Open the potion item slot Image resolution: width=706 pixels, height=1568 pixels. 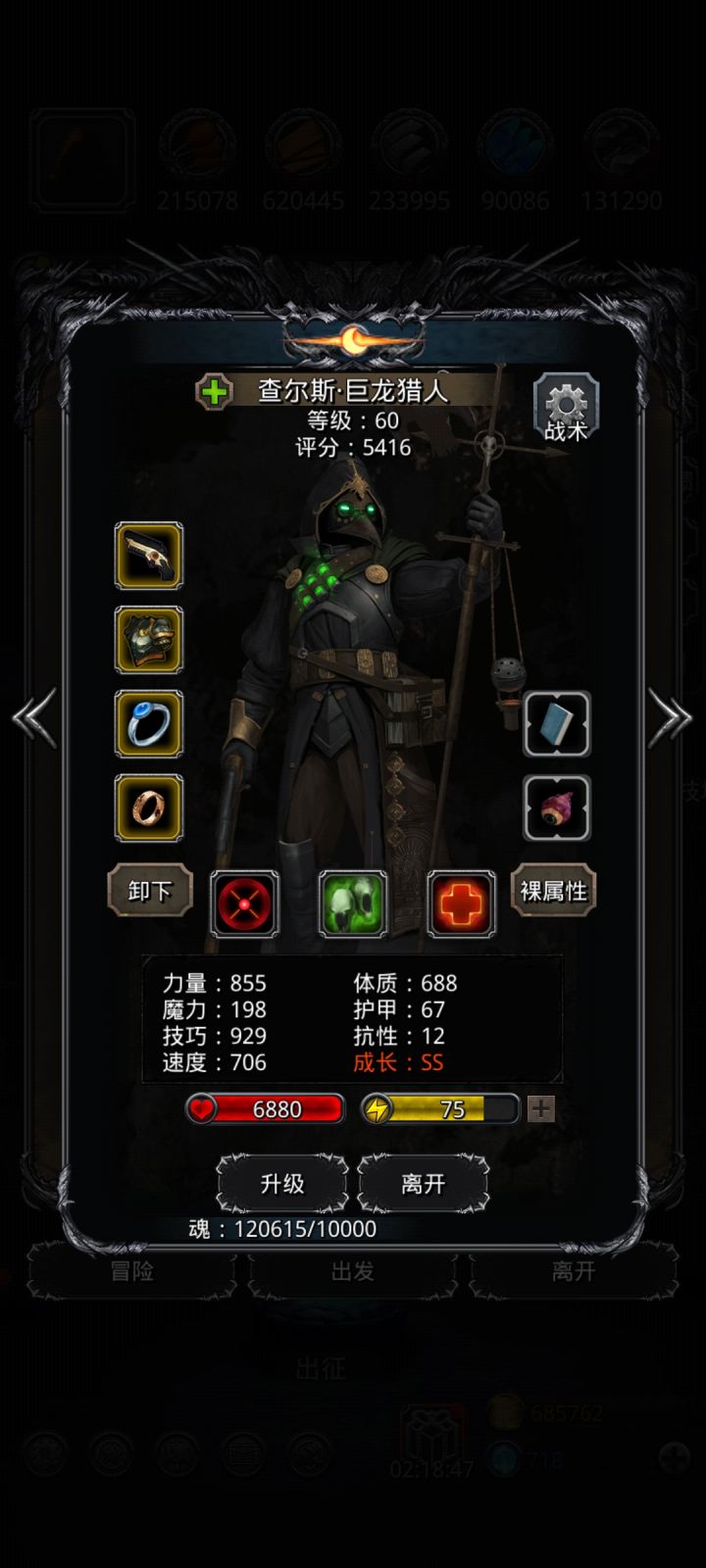(557, 808)
